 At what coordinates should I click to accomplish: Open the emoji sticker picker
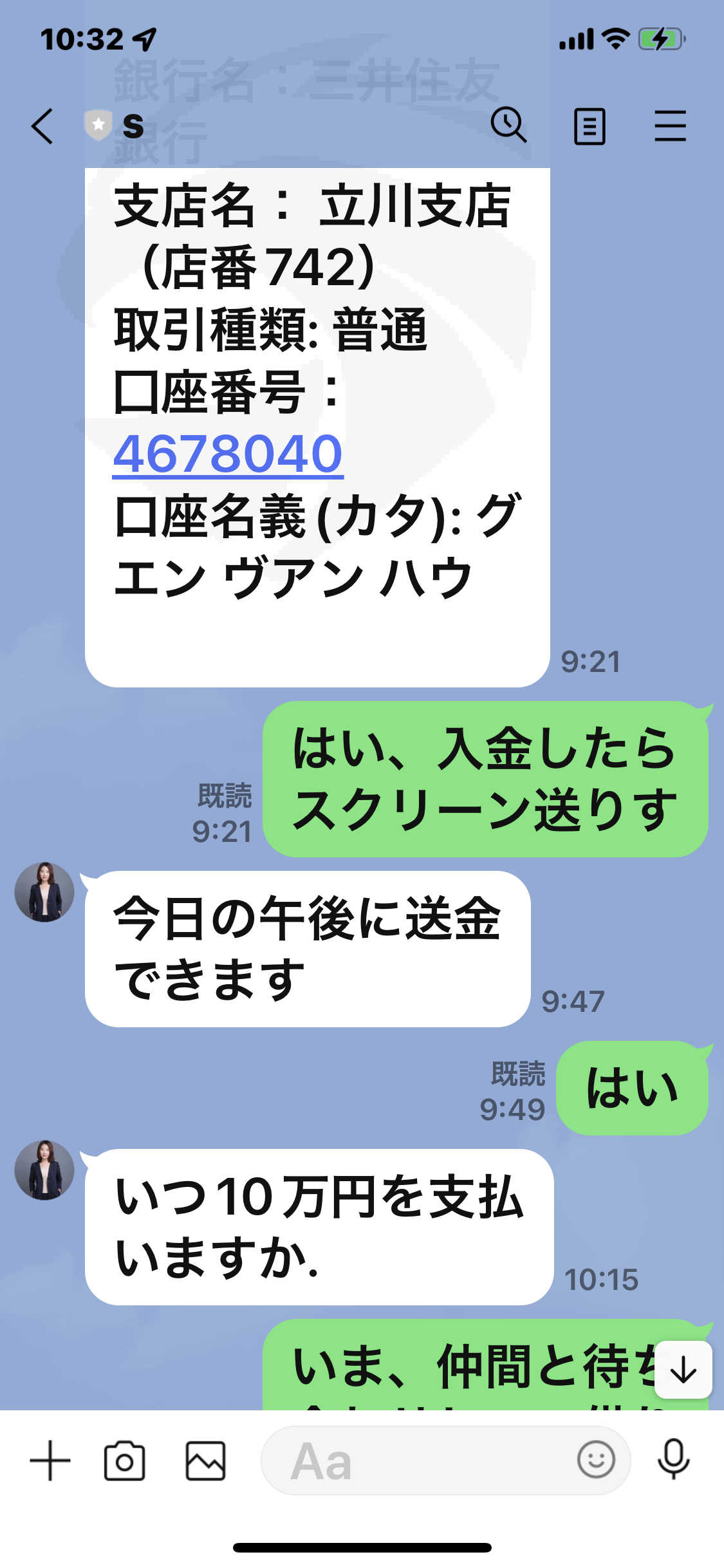click(596, 1460)
